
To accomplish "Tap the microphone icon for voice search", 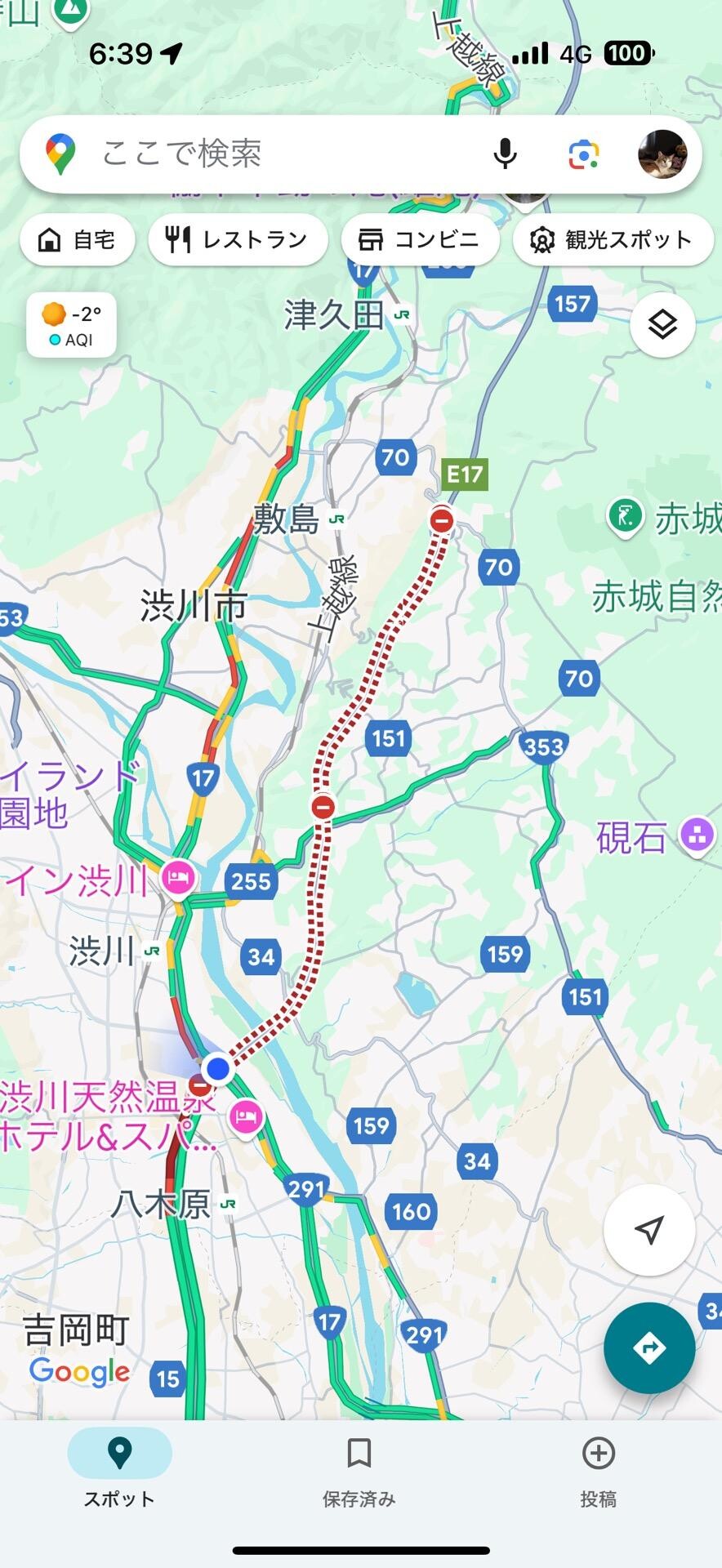I will coord(505,154).
